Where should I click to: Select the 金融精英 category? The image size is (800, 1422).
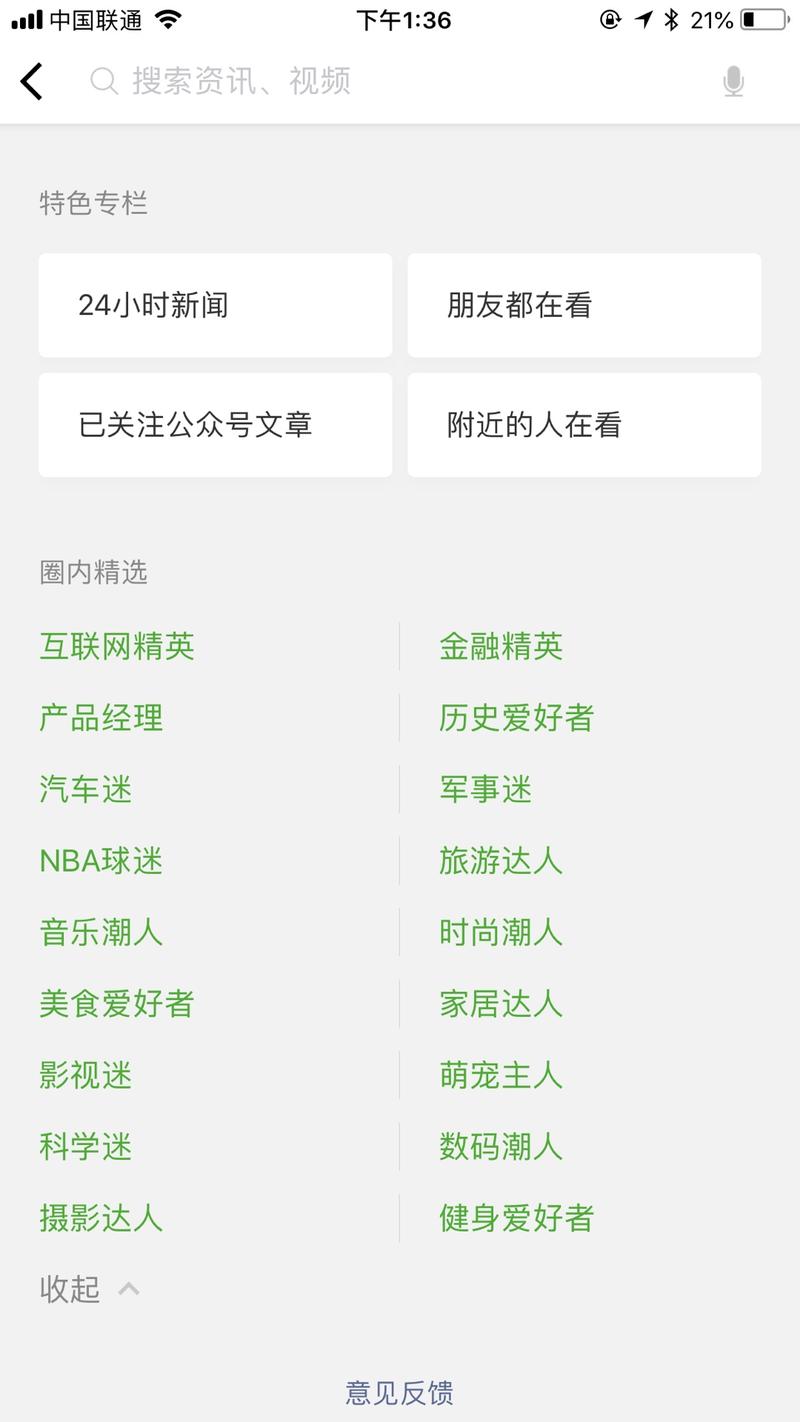click(x=499, y=646)
